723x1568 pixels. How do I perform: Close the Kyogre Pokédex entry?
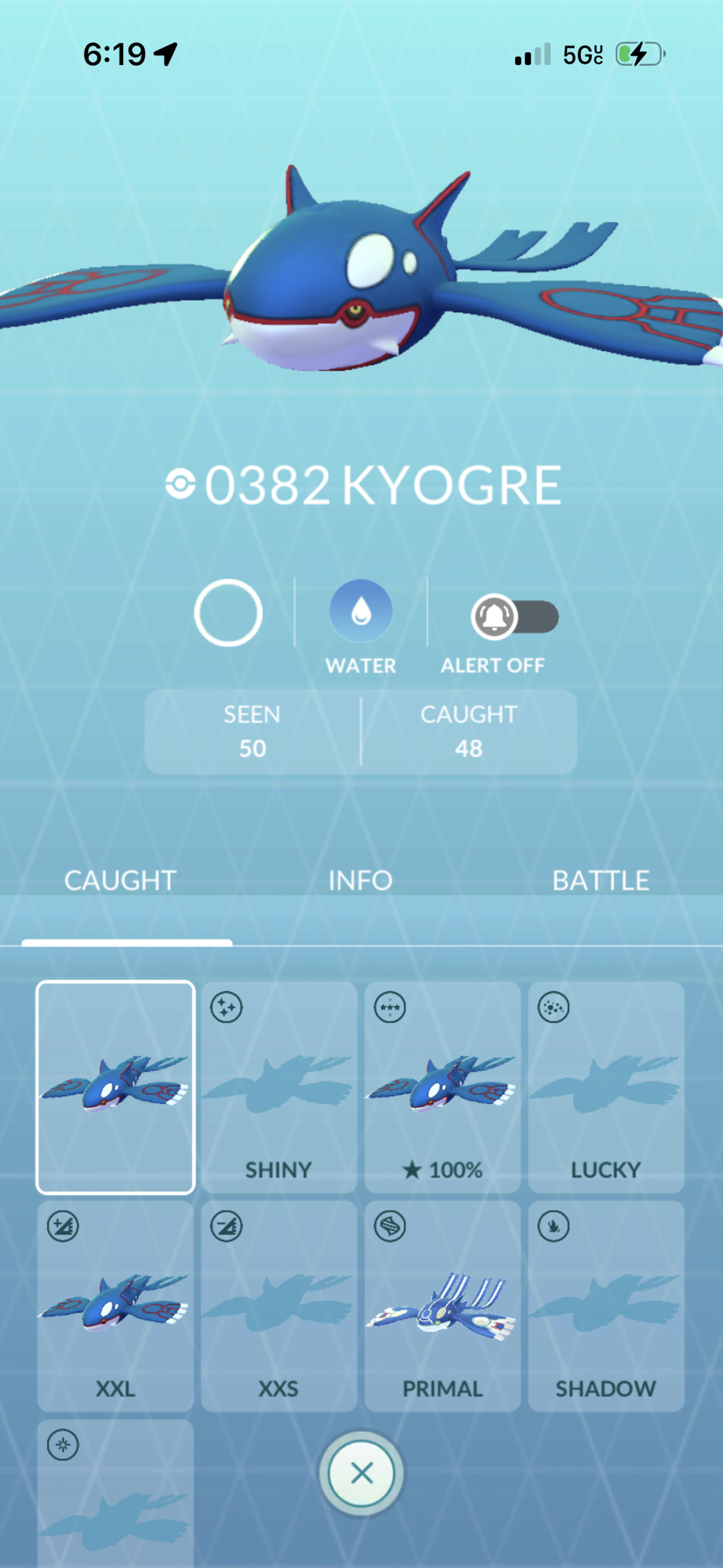(x=361, y=1473)
